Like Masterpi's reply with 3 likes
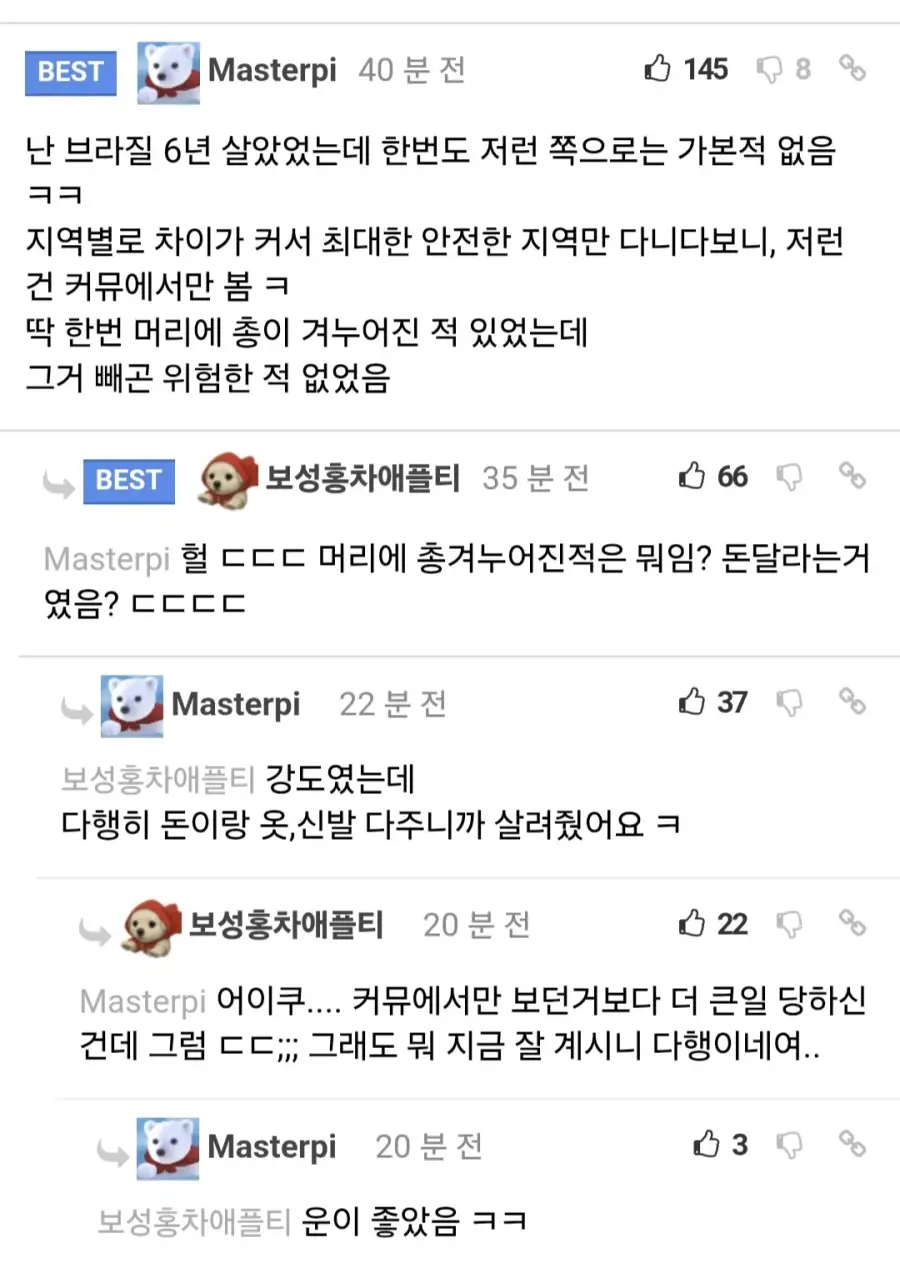Image resolution: width=900 pixels, height=1268 pixels. (706, 1144)
